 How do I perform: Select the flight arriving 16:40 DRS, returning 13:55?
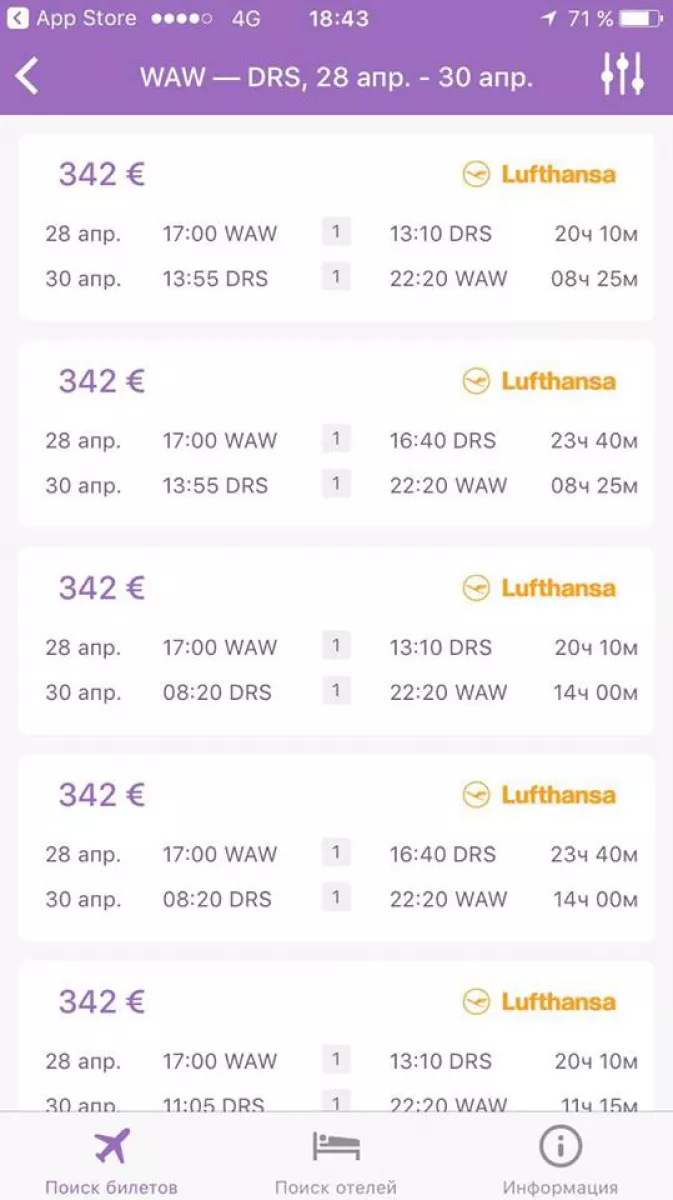pos(336,434)
